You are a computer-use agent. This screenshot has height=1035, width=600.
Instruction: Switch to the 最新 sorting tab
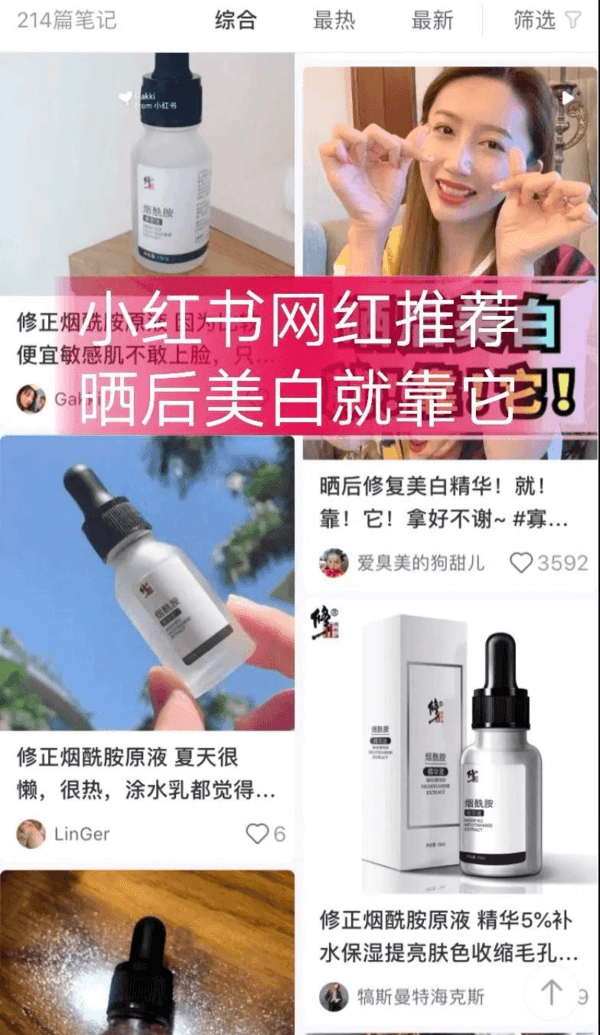coord(432,19)
